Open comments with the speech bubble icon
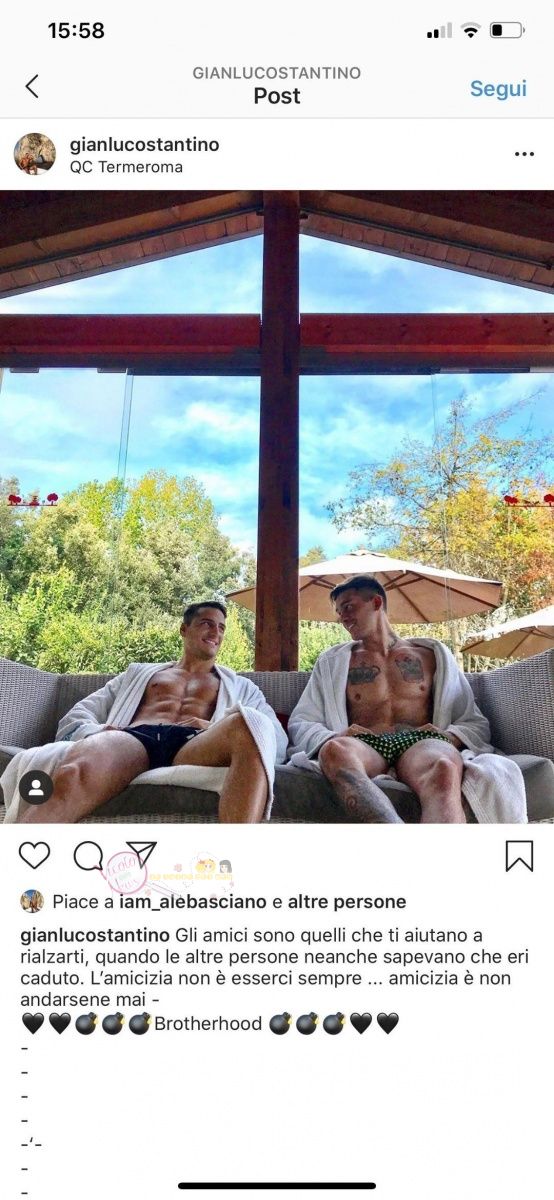Viewport: 554px width, 1200px height. [89, 856]
